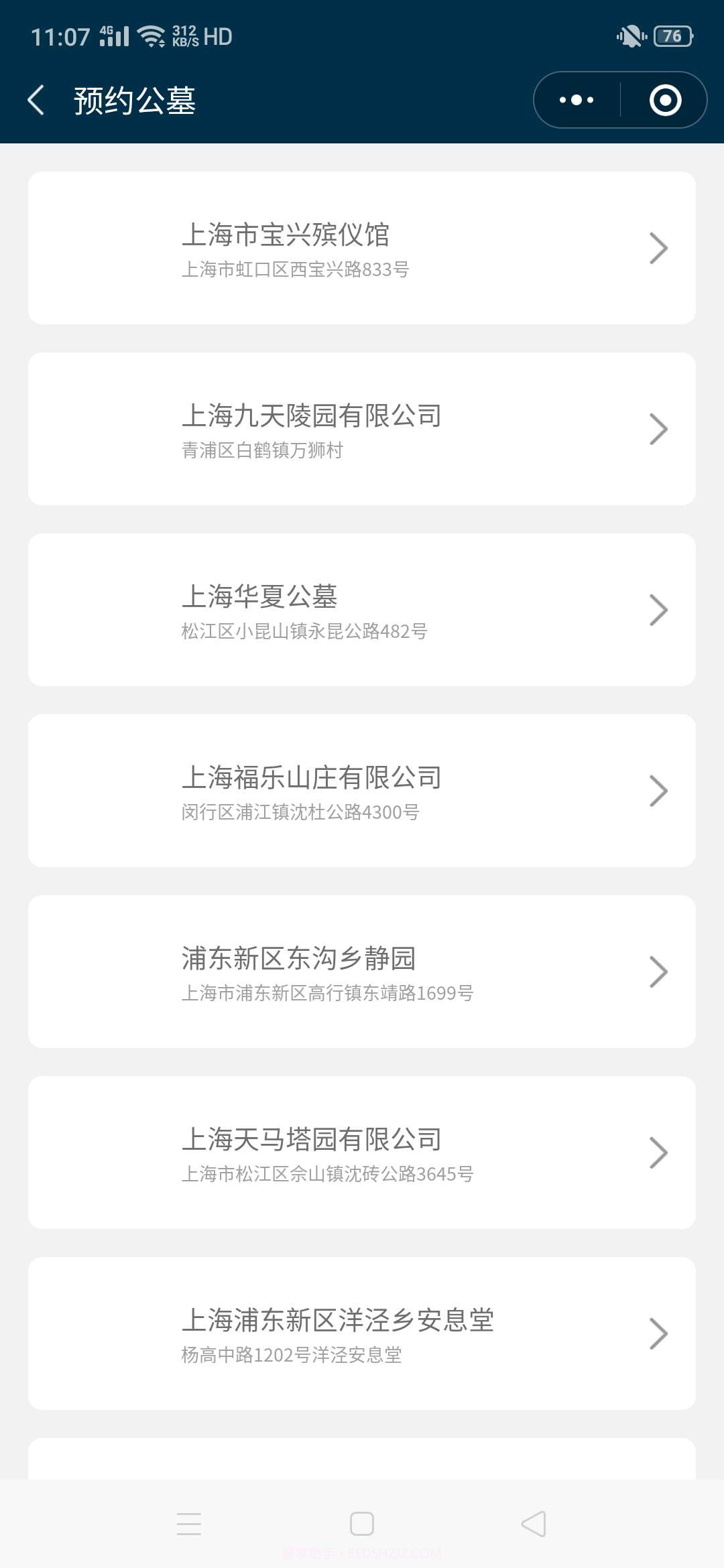Expand details for 上海华夏公墓
The height and width of the screenshot is (1568, 724).
pyautogui.click(x=362, y=610)
